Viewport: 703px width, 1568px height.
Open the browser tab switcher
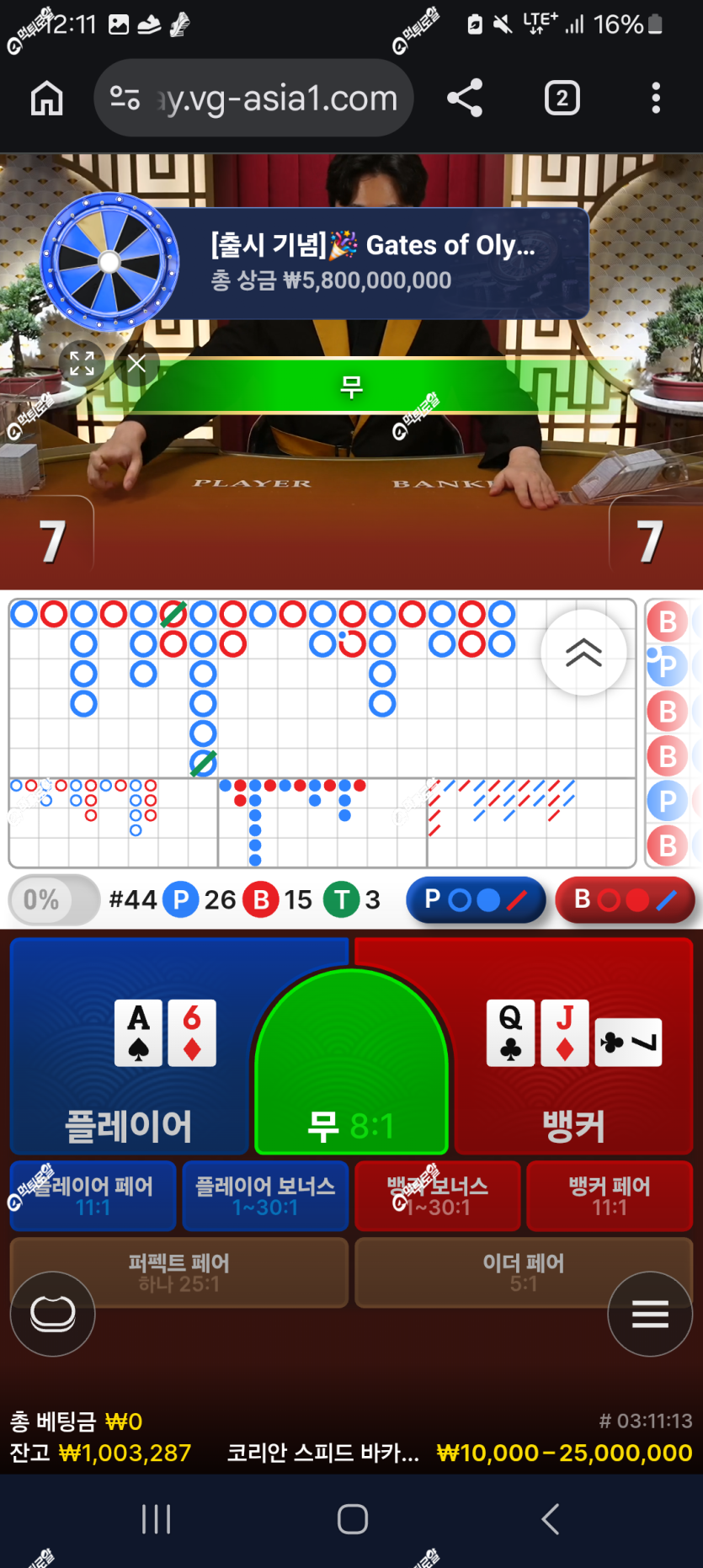coord(562,99)
